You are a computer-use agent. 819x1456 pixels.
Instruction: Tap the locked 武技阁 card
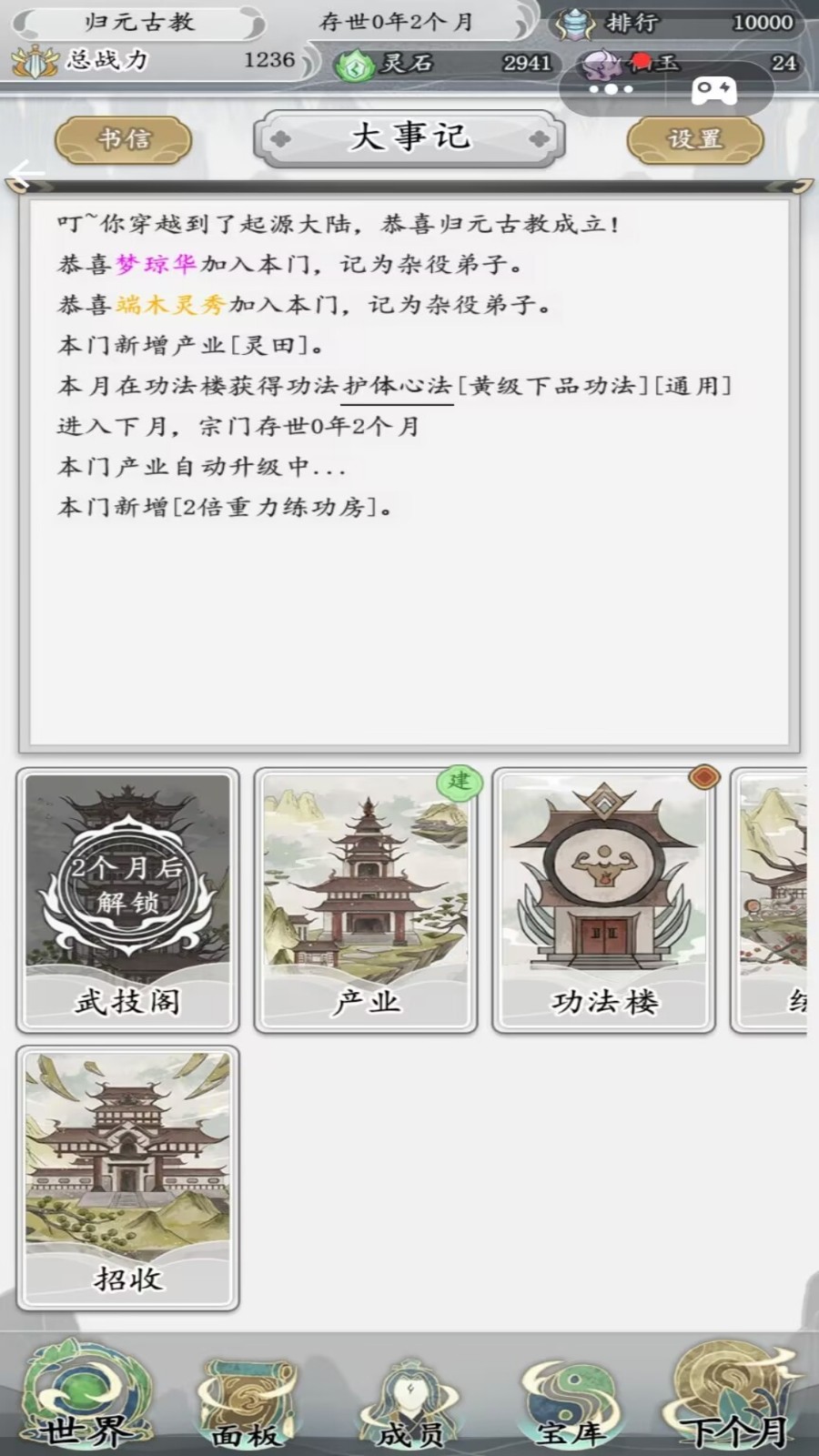[128, 901]
